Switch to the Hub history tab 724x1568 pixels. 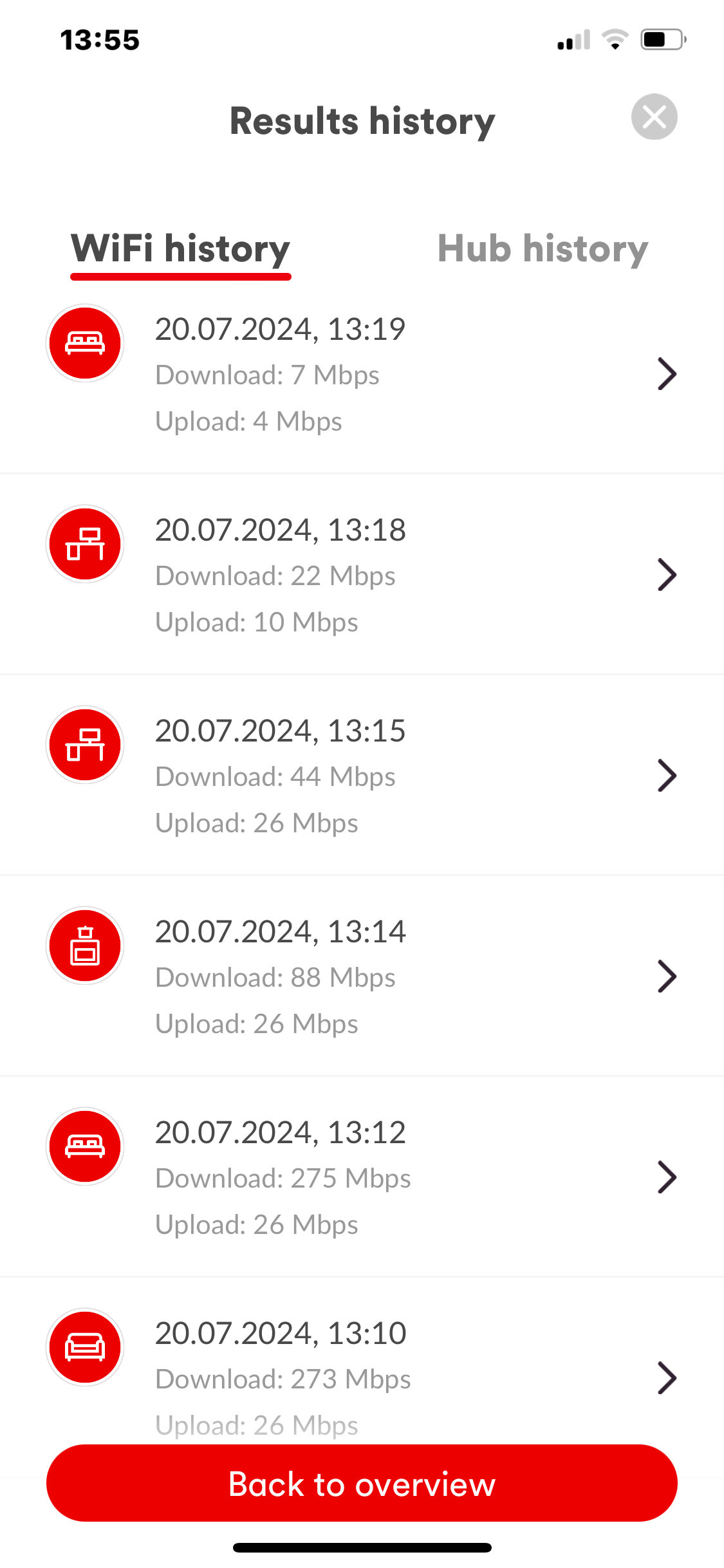543,249
